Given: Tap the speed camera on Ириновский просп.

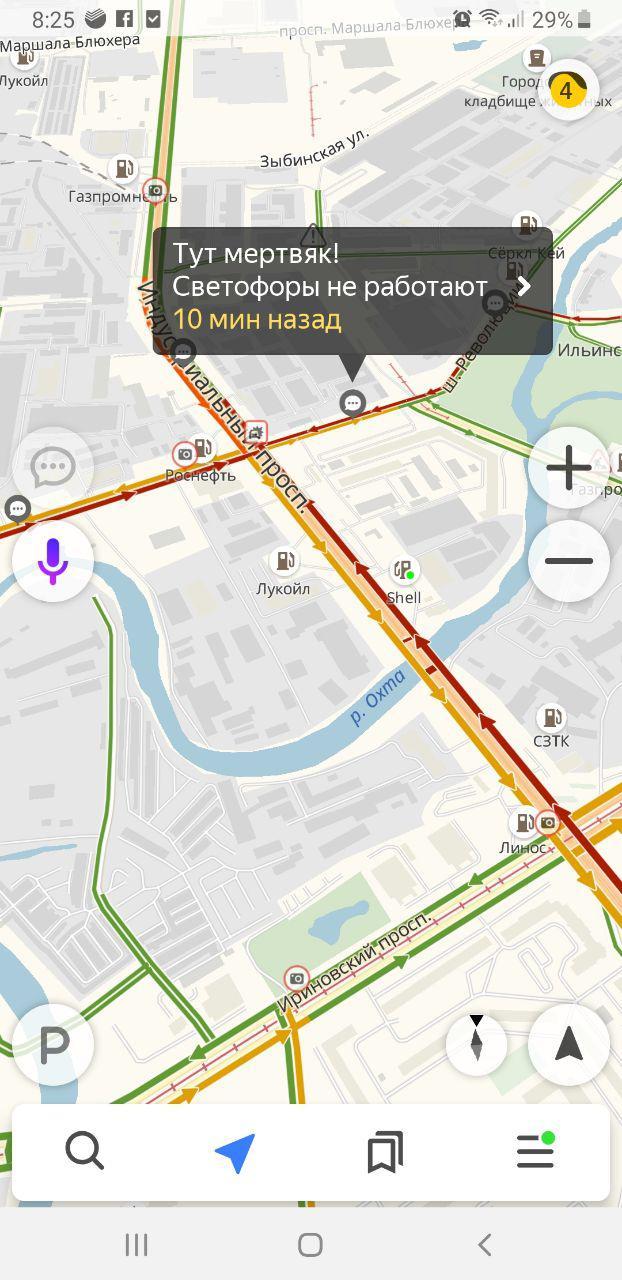Looking at the screenshot, I should point(296,978).
